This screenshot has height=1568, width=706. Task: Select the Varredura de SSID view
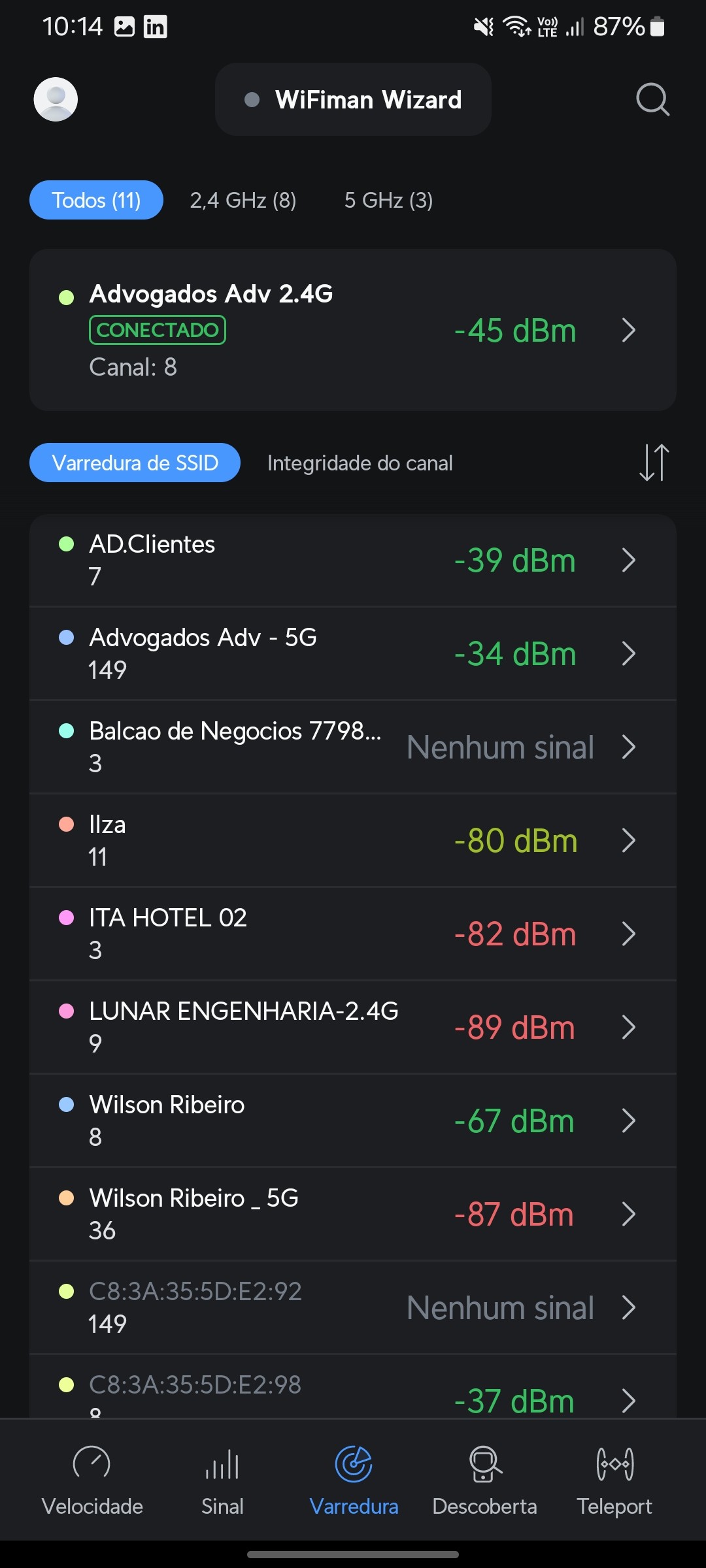coord(135,463)
